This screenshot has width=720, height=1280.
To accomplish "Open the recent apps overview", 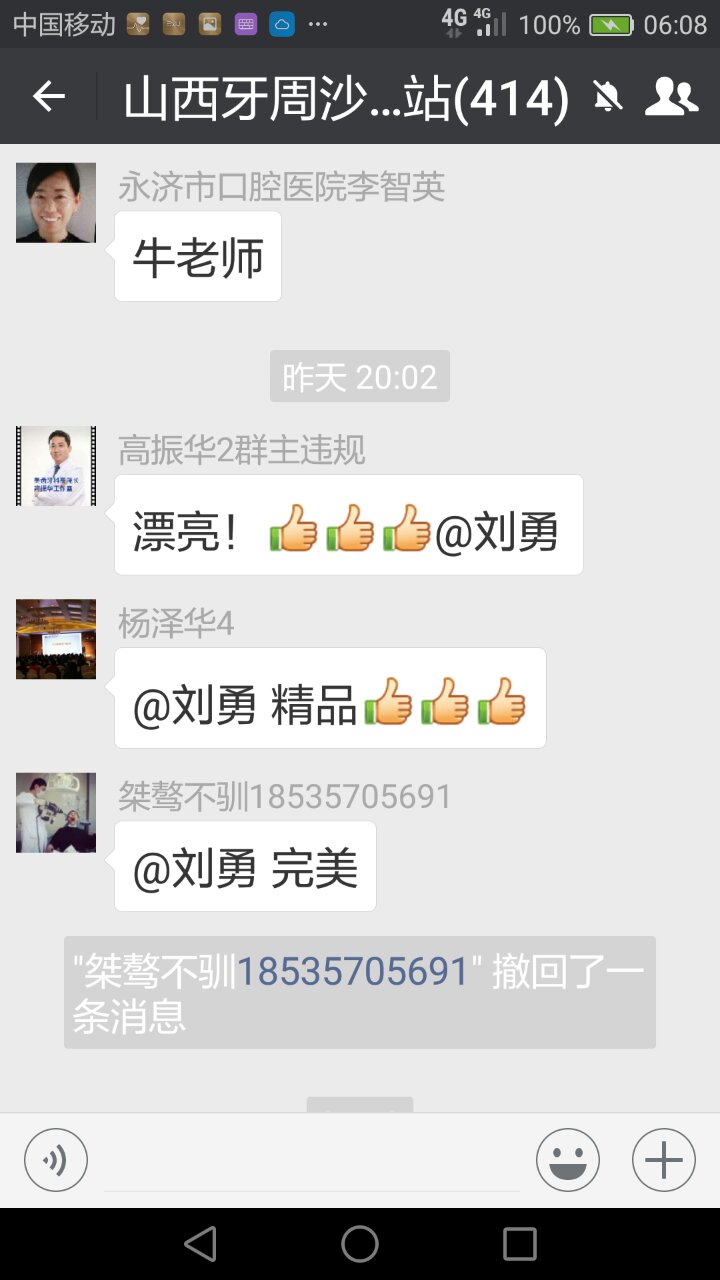I will (x=520, y=1244).
